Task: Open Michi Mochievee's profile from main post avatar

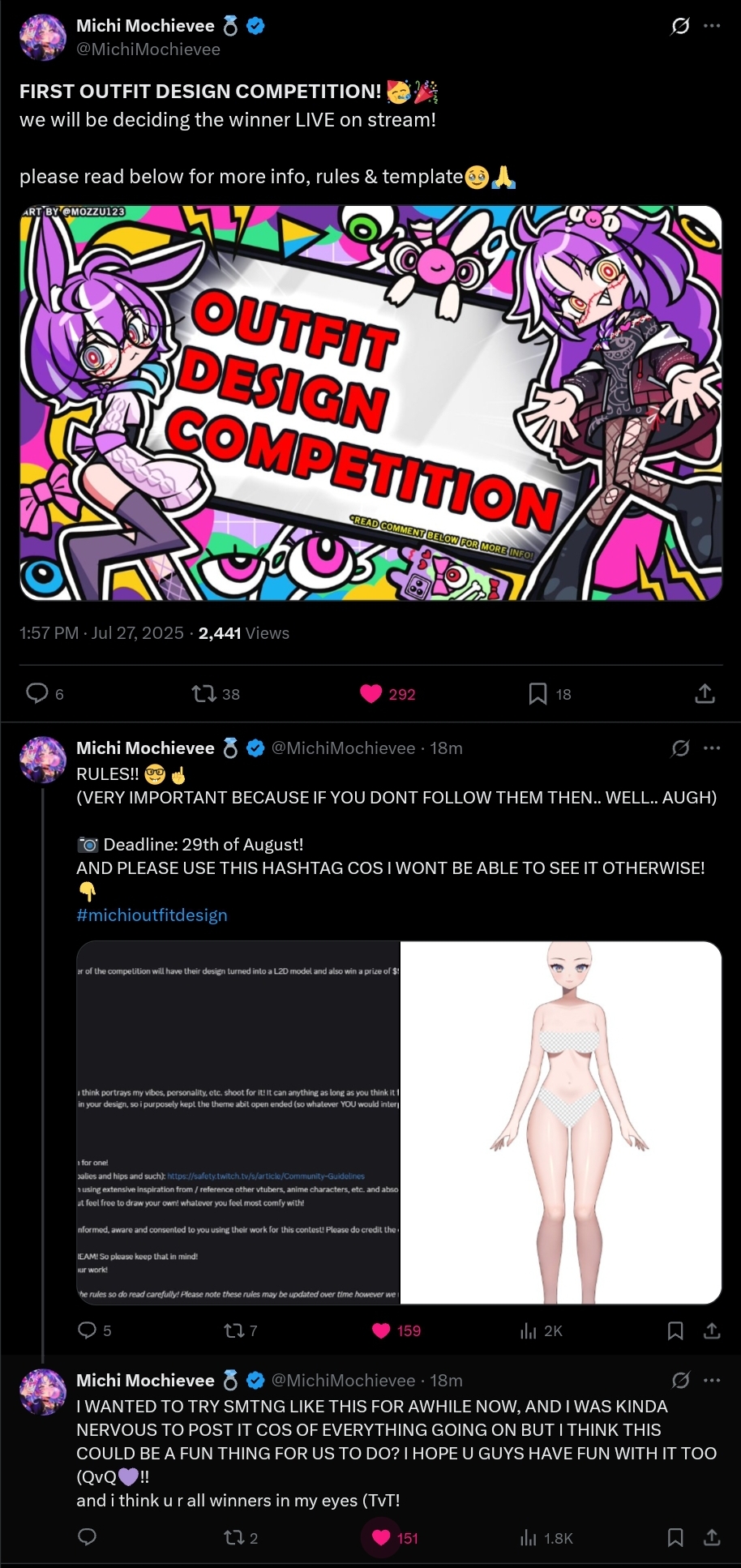Action: coord(43,37)
